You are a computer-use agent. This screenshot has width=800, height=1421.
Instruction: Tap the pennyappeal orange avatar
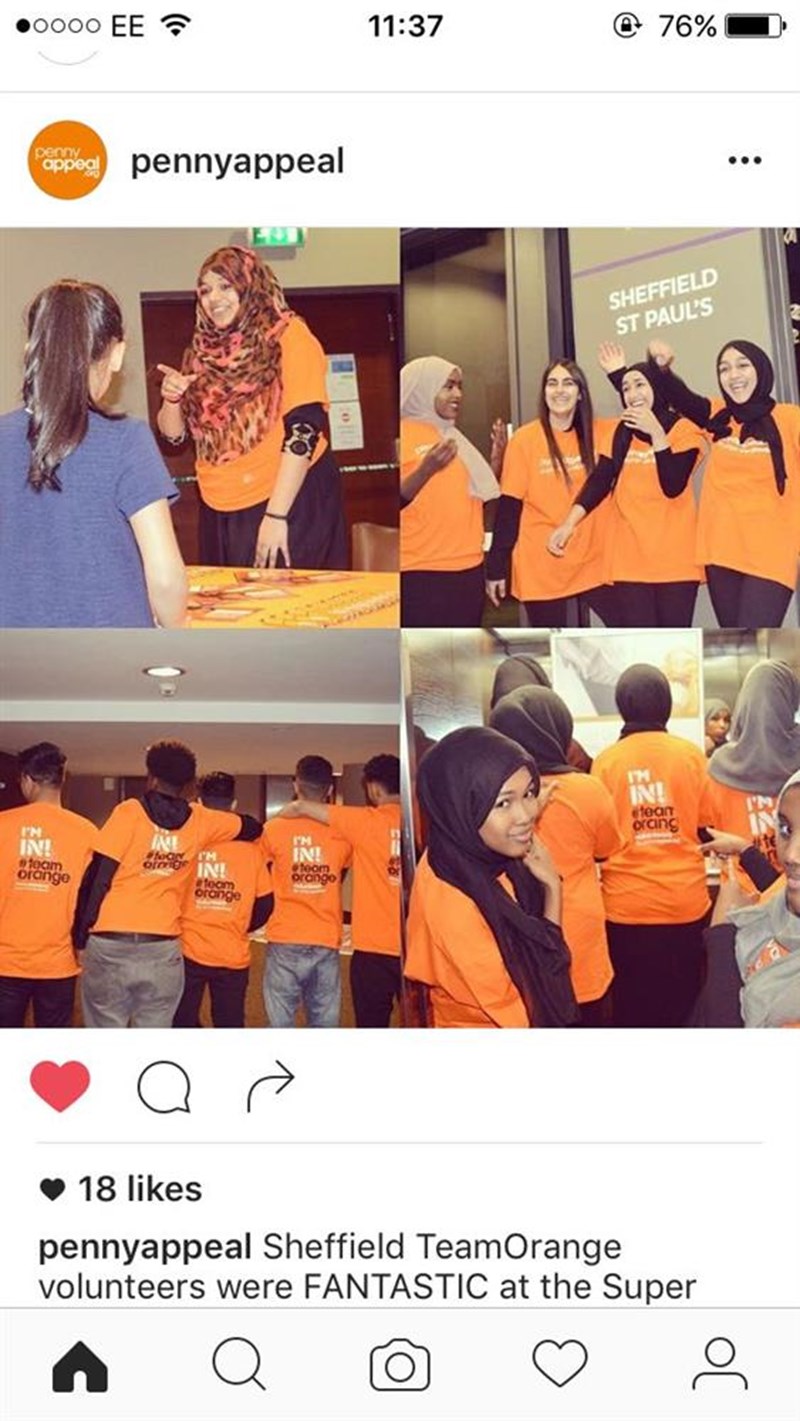[x=68, y=160]
